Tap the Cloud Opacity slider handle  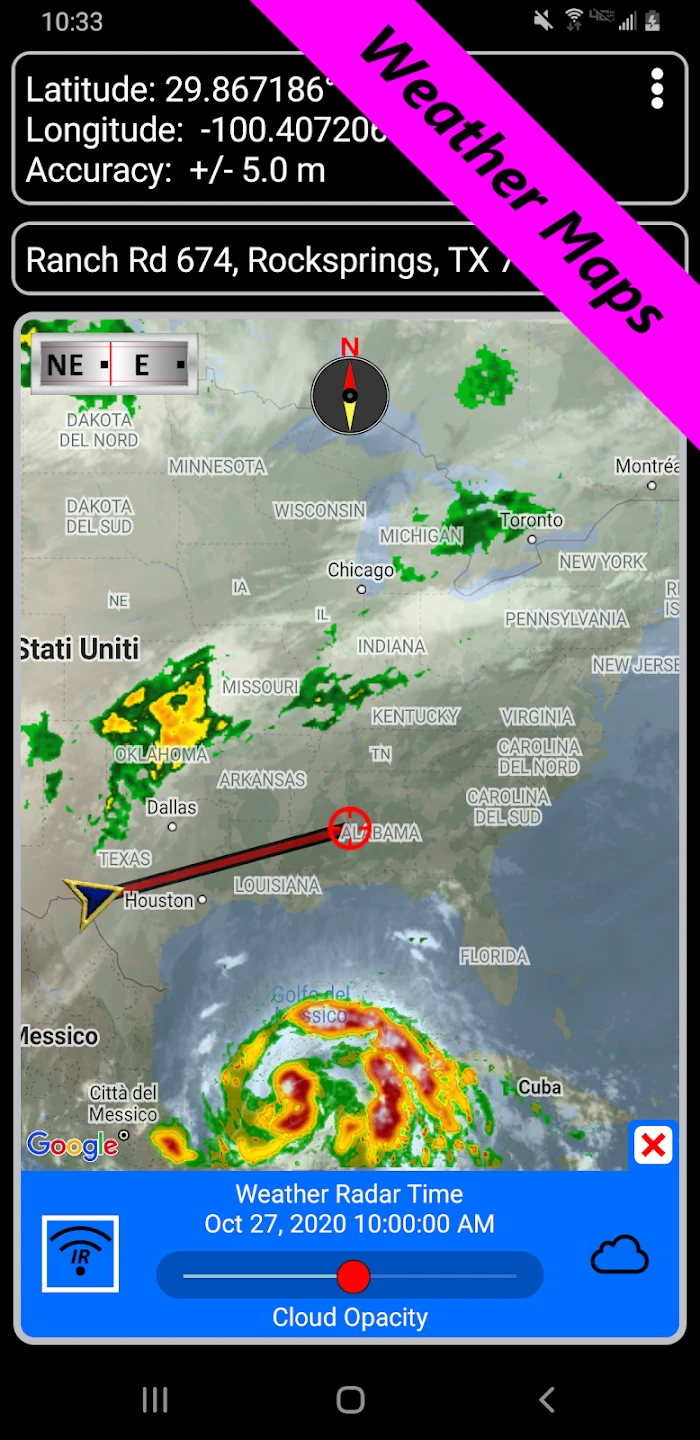(x=353, y=1276)
